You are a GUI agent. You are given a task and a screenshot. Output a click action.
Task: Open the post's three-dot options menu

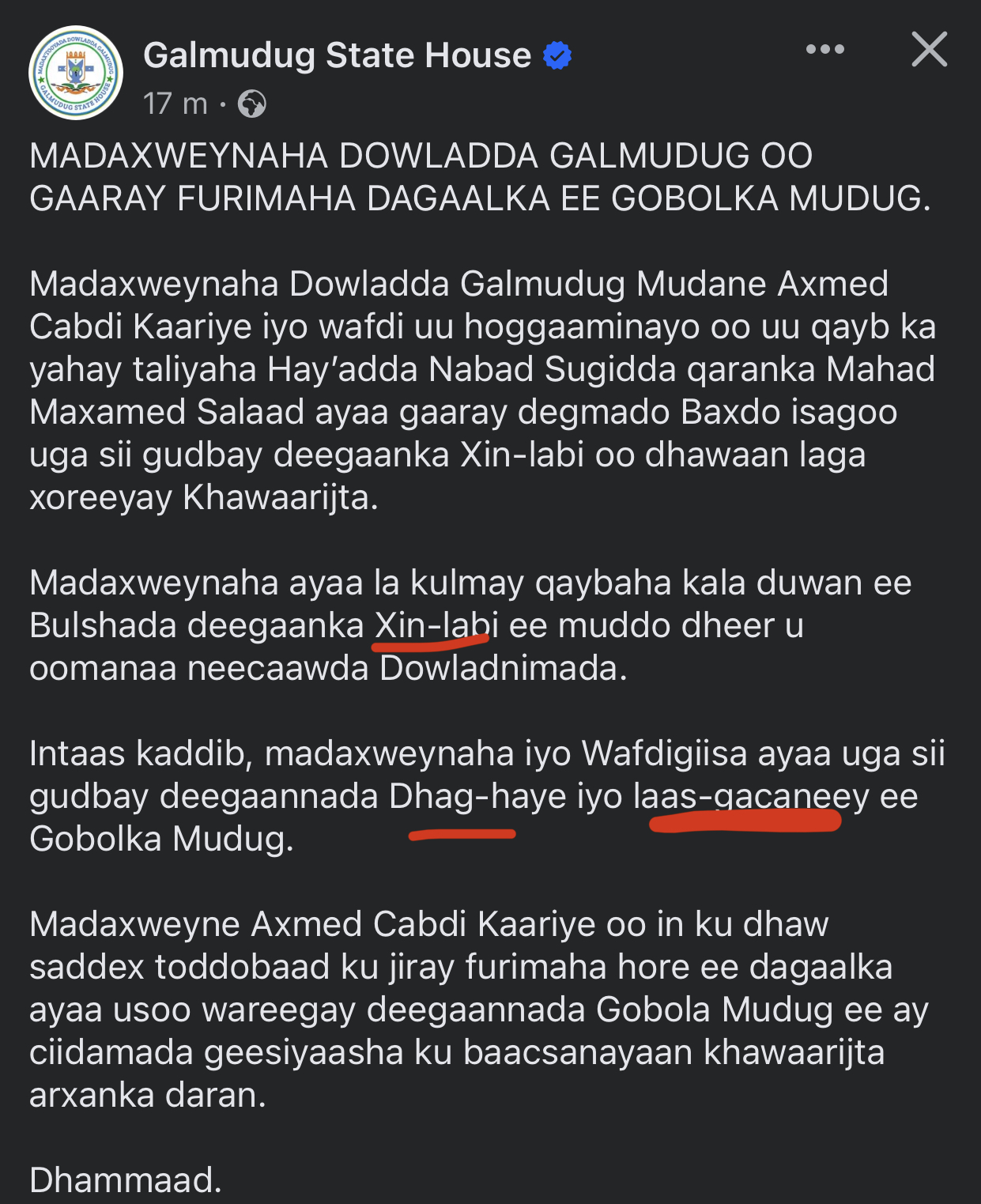click(x=824, y=49)
